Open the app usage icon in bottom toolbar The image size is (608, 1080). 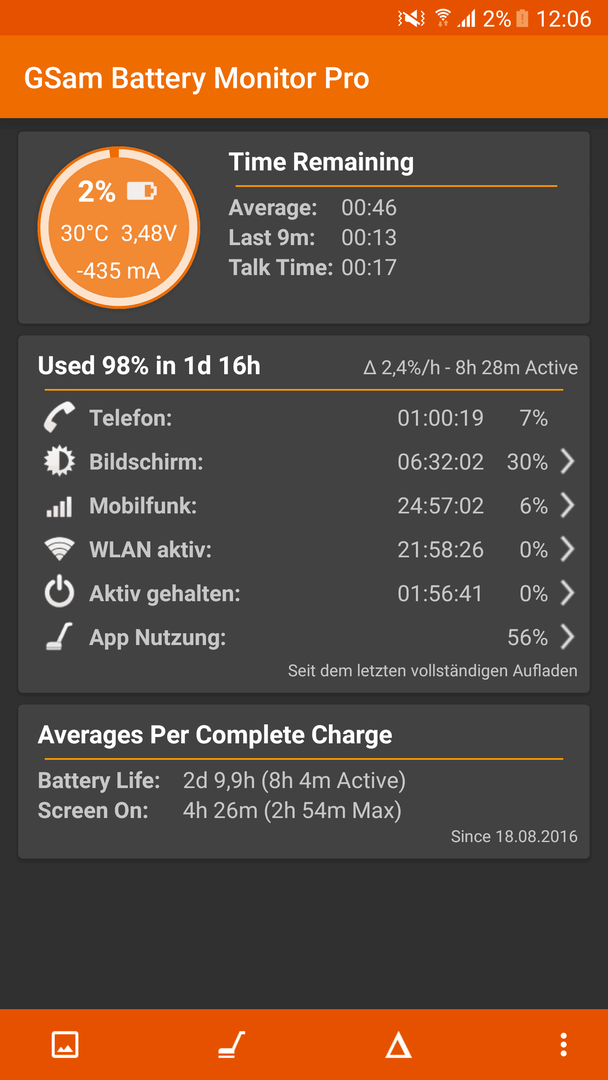(231, 1044)
